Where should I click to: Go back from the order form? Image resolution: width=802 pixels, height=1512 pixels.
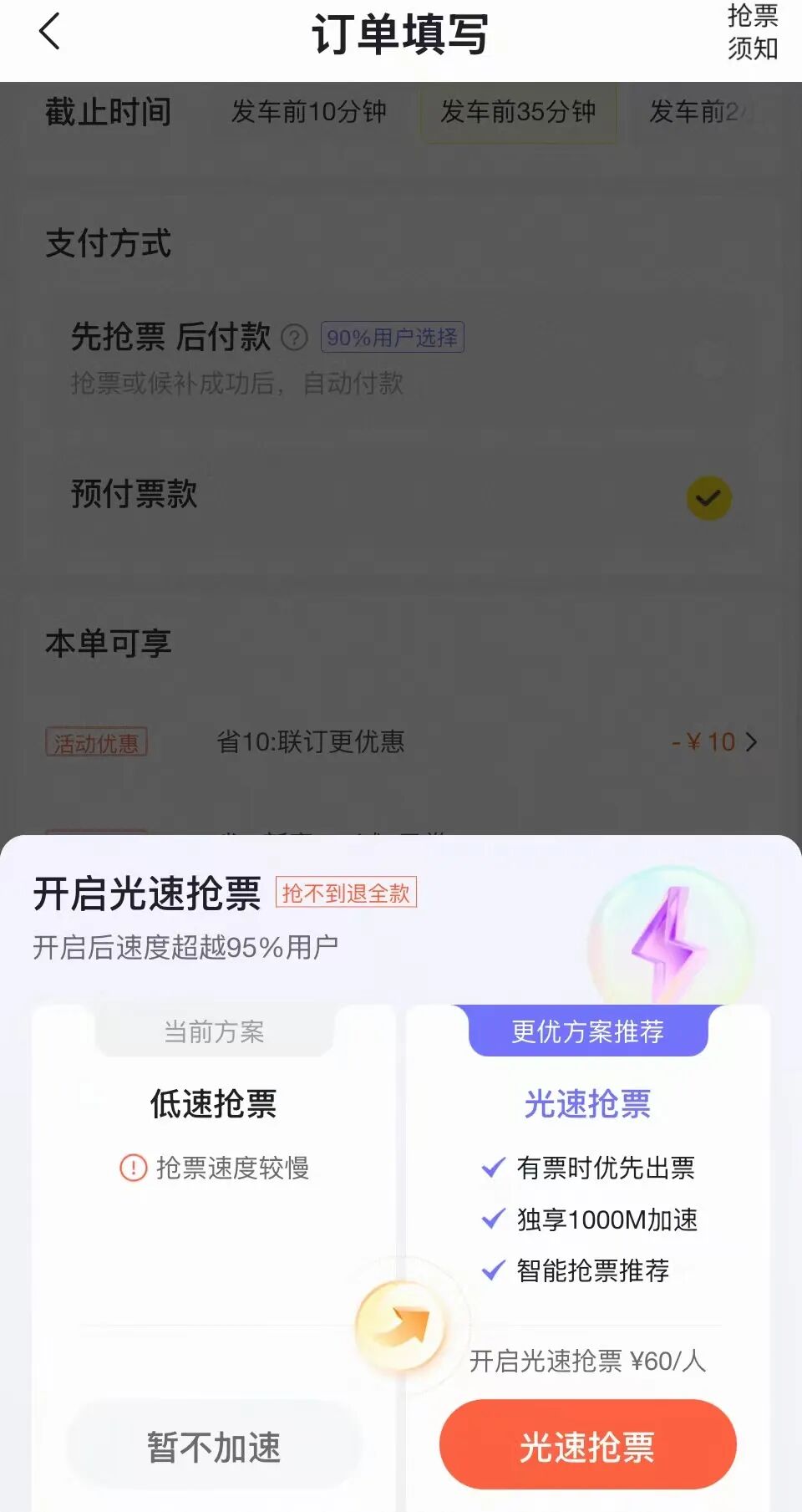tap(50, 32)
